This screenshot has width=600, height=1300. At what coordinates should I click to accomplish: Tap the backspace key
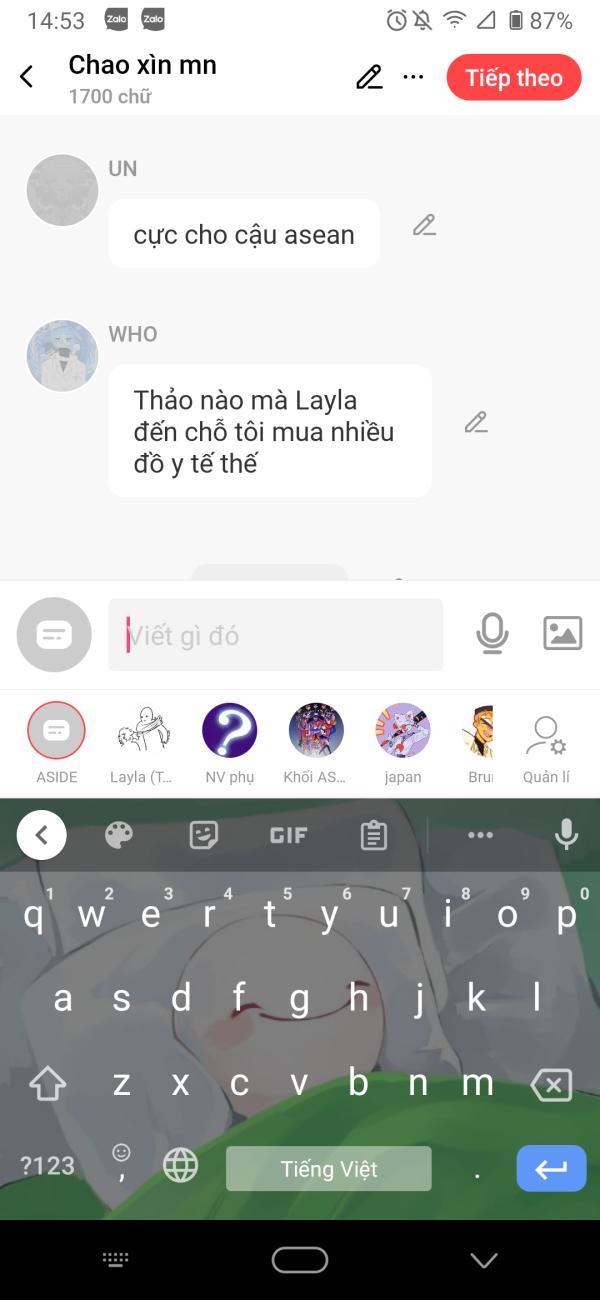(x=551, y=1084)
